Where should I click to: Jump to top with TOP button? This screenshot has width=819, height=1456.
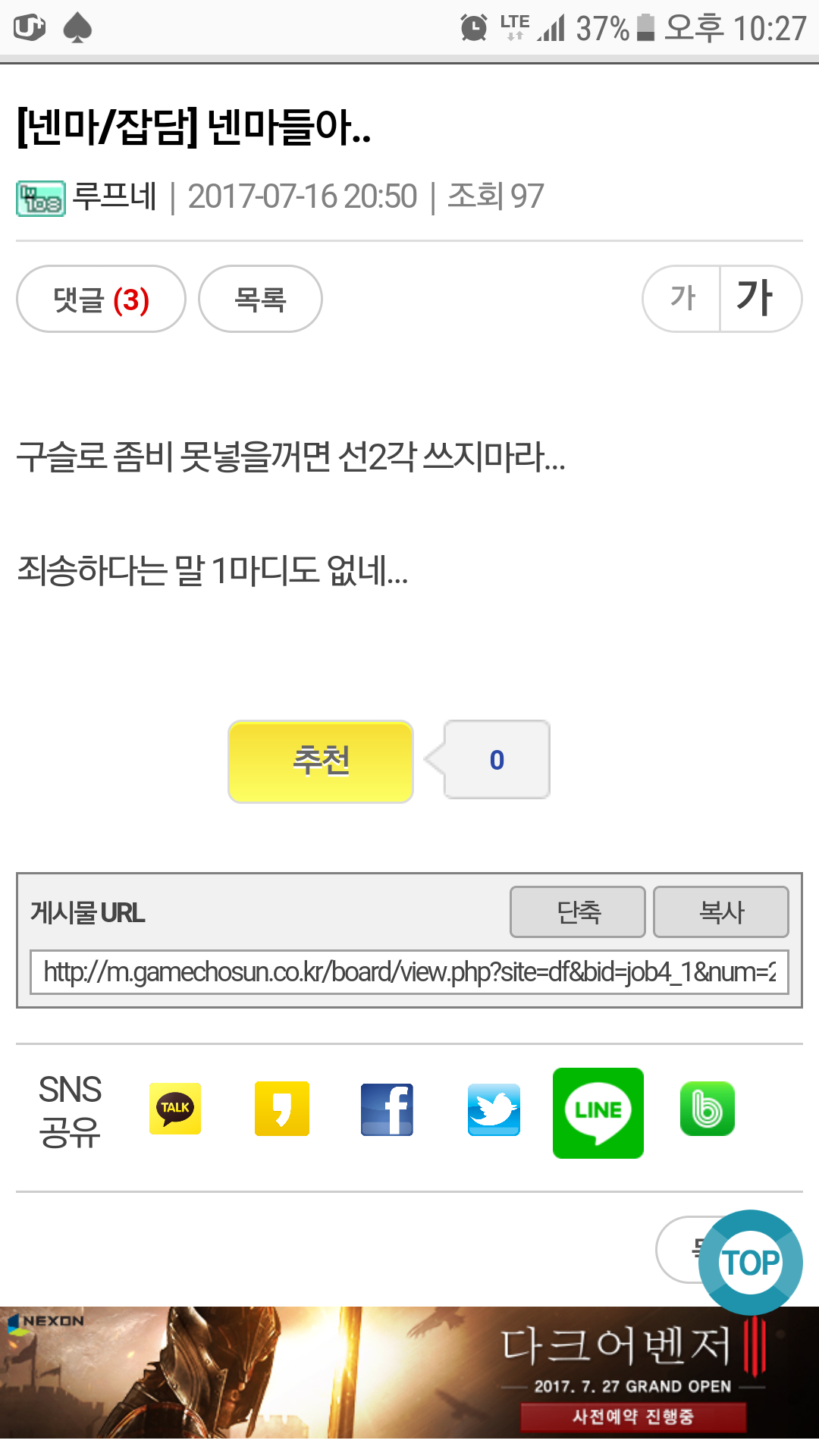(x=751, y=1263)
